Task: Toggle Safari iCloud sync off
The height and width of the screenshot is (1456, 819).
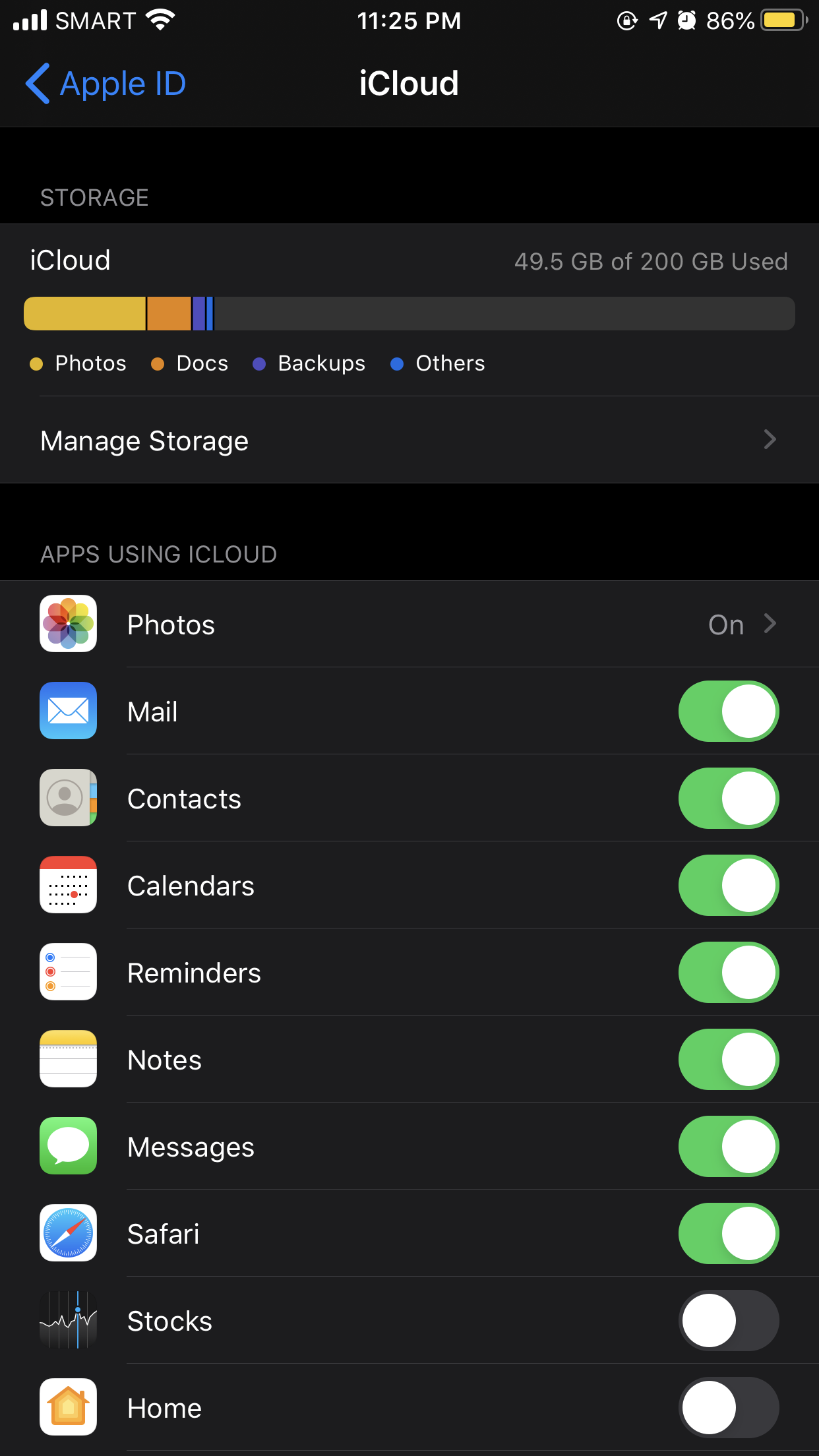Action: [x=728, y=1234]
